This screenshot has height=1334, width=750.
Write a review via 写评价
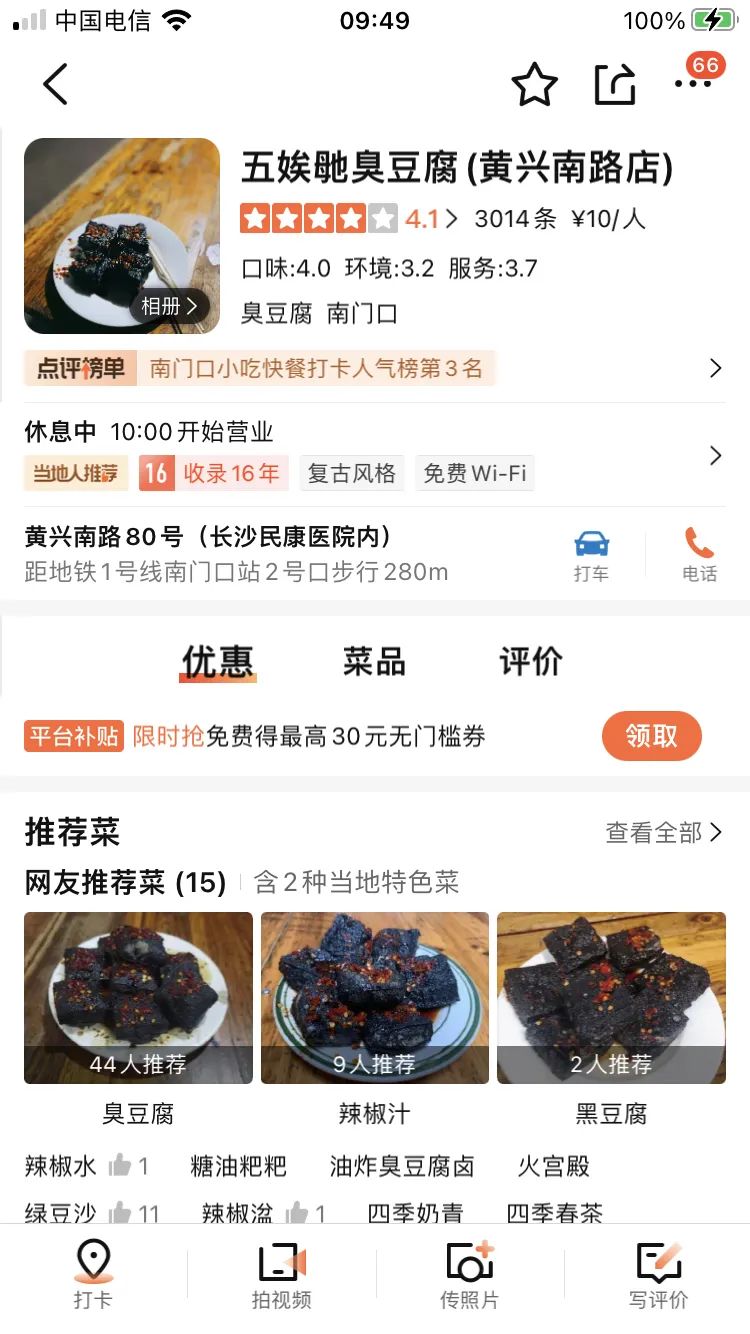(658, 1275)
